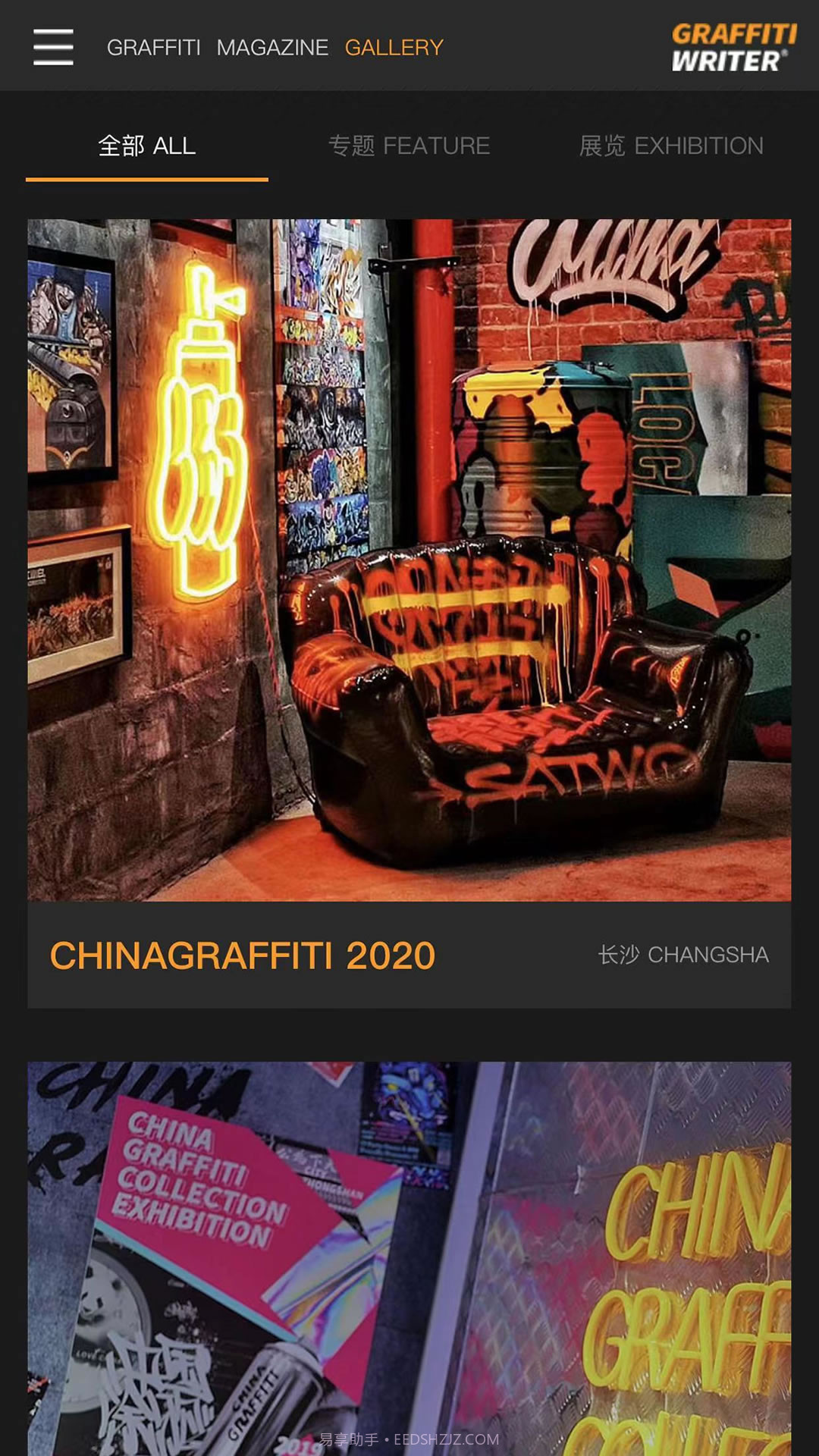Tap the three-line menu icon top left
819x1456 pixels.
53,47
